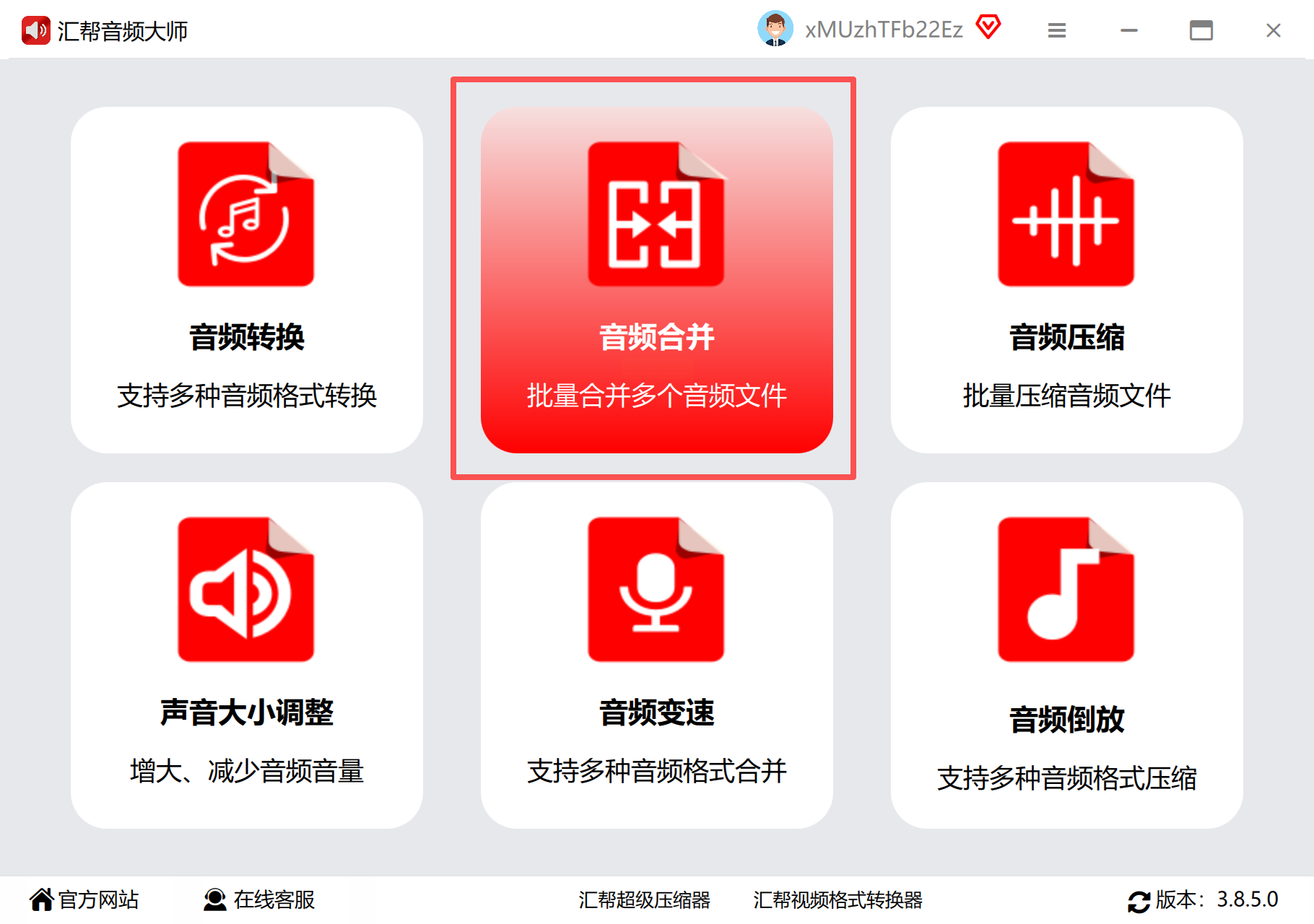Open the 汇帮超级压缩器 link
The height and width of the screenshot is (924, 1314).
pyautogui.click(x=644, y=899)
